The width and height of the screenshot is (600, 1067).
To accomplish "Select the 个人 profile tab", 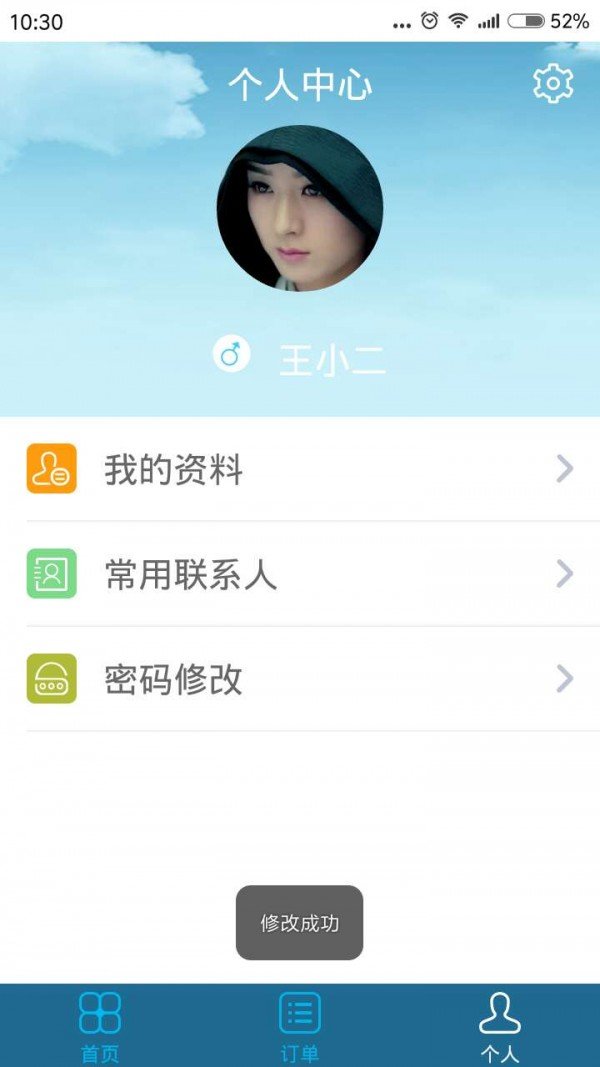I will [500, 1025].
